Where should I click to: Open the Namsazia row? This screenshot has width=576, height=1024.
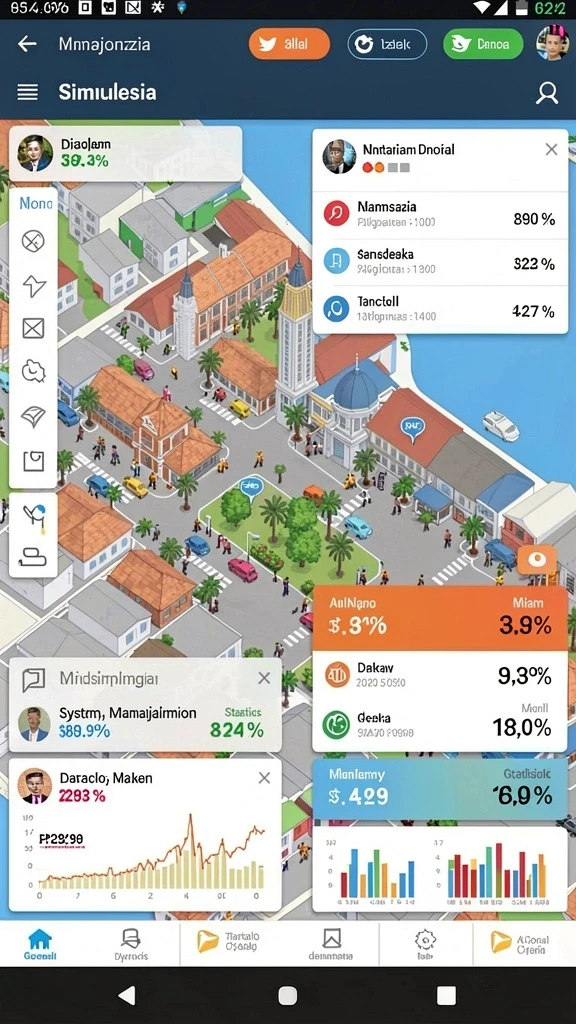440,214
